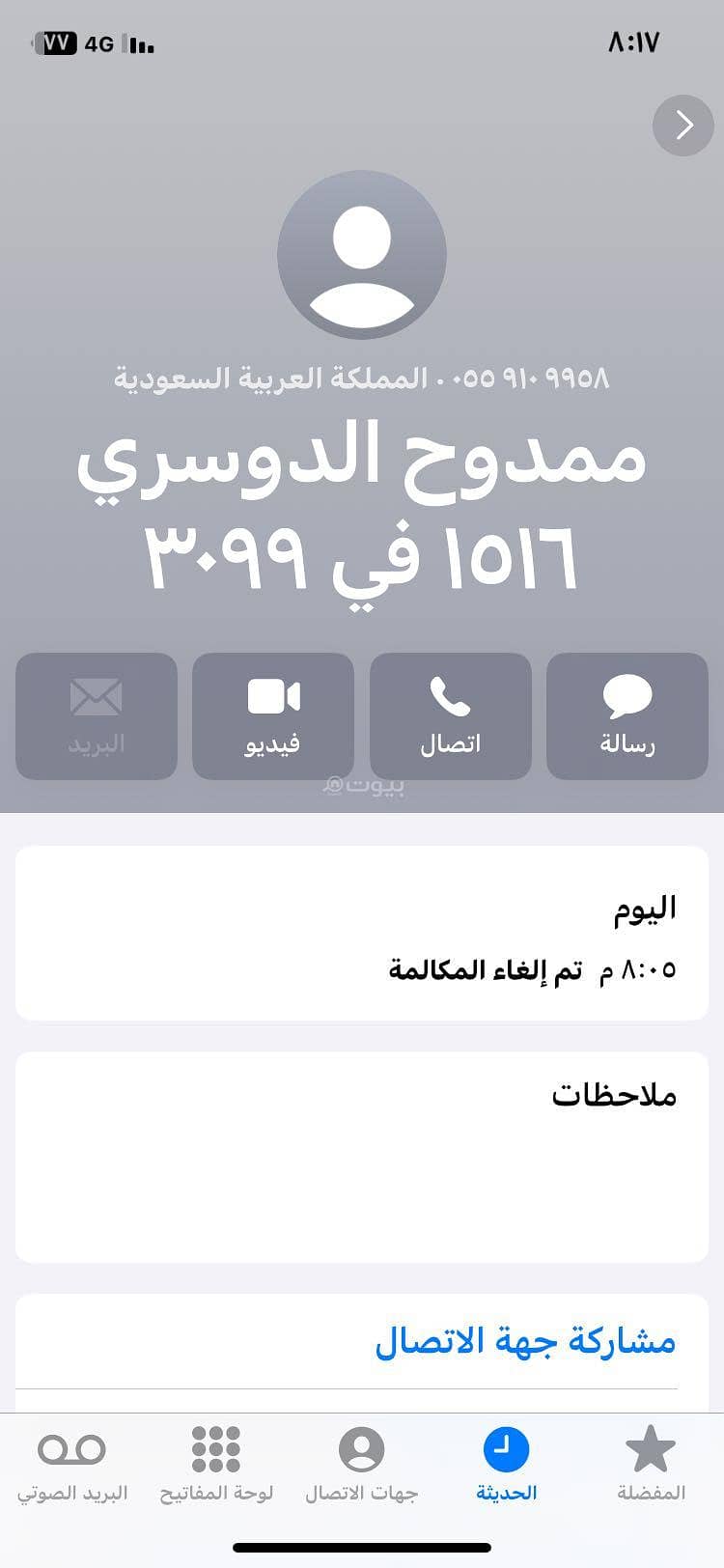Tap the back chevron at top right
Screen dimensions: 724x1568
click(683, 126)
